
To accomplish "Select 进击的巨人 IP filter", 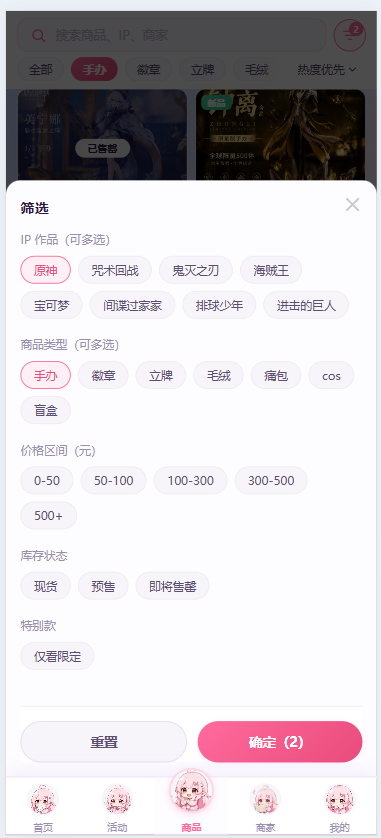I will pos(306,306).
